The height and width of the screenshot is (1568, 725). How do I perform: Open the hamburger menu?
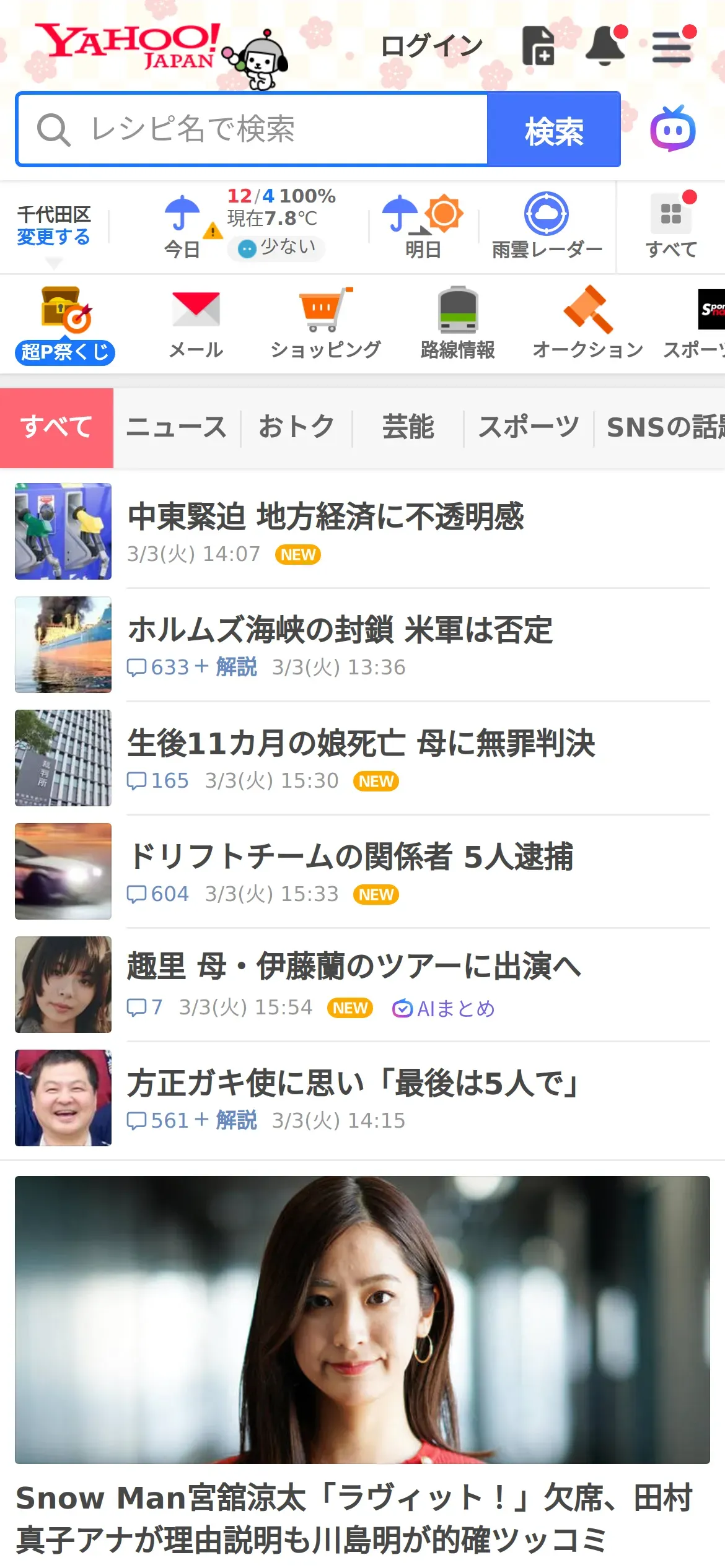click(672, 47)
